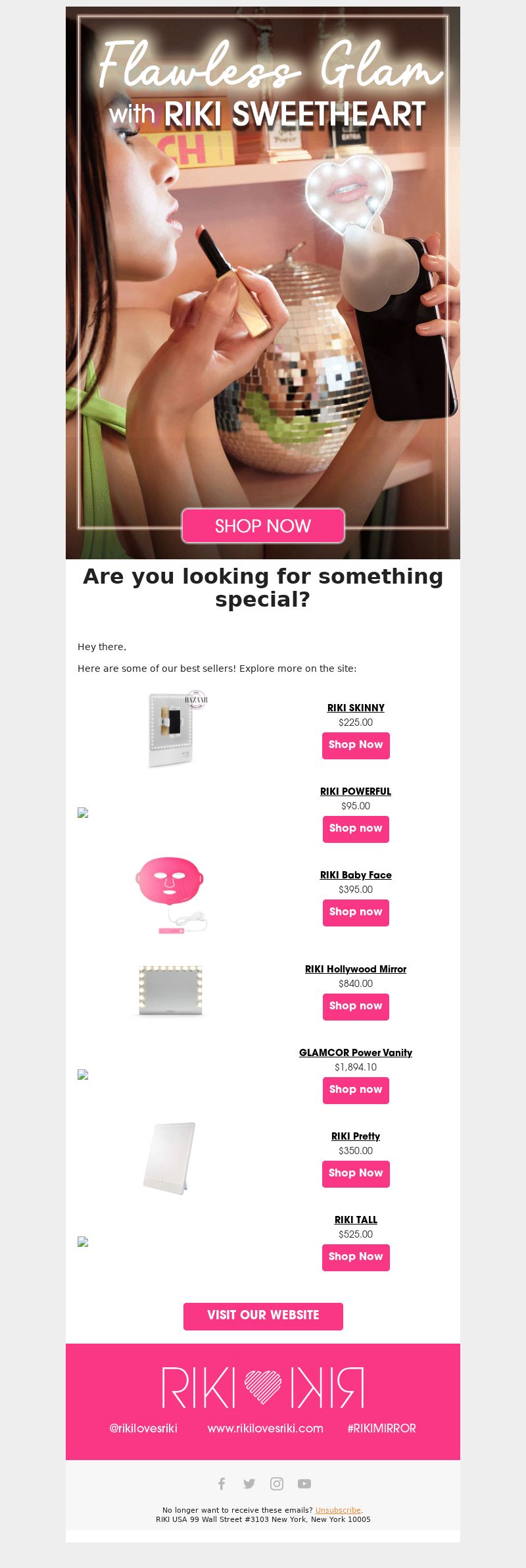The image size is (526, 1568).
Task: Shop now for RIKI TALL
Action: [x=356, y=1257]
